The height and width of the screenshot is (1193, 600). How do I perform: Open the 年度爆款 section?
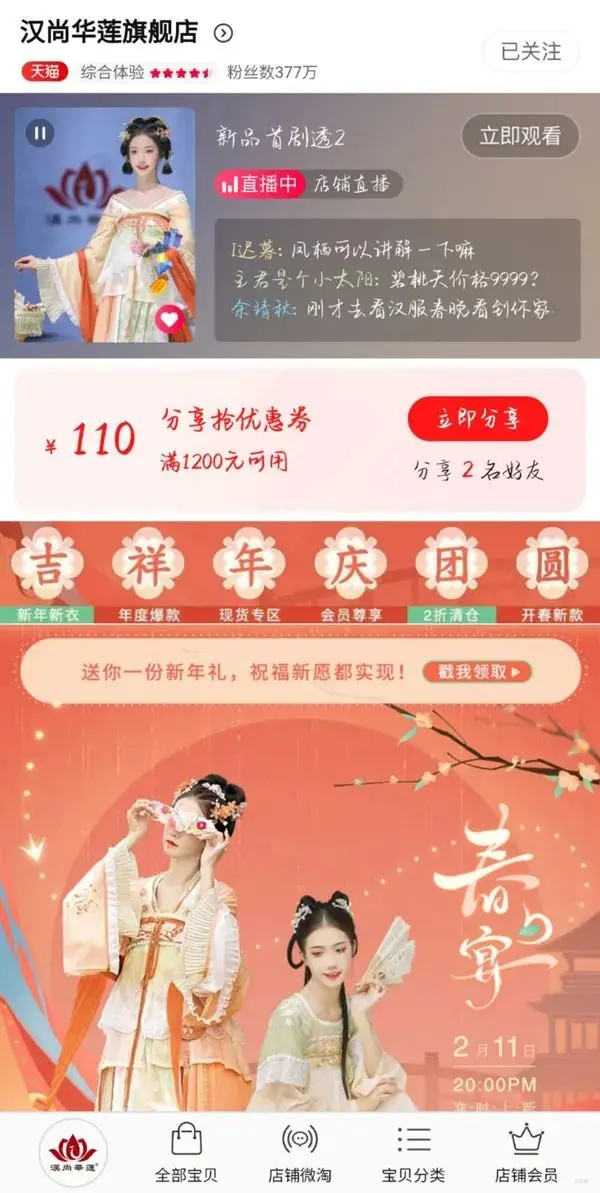[147, 614]
